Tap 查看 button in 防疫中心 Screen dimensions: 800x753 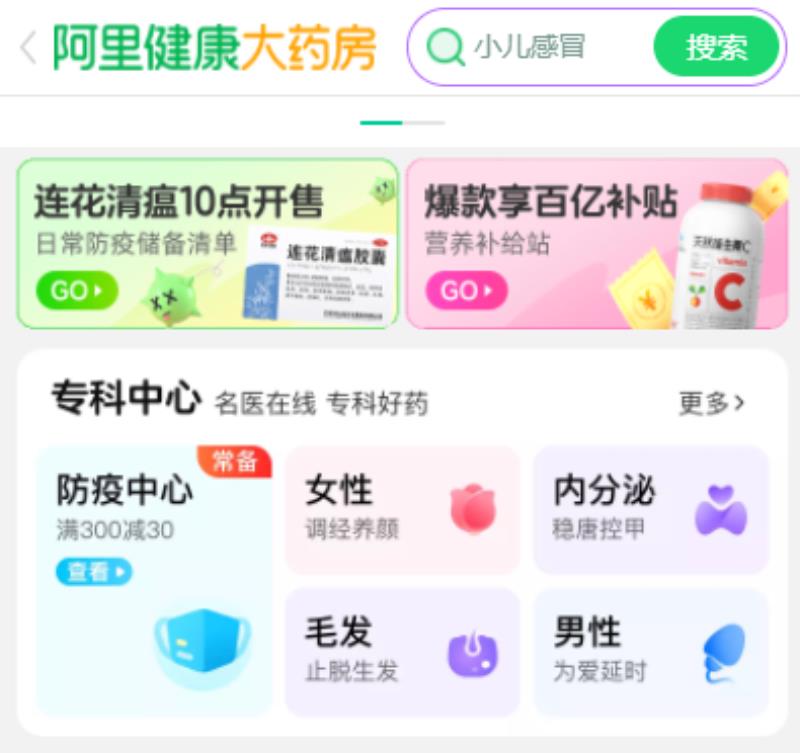pos(94,572)
